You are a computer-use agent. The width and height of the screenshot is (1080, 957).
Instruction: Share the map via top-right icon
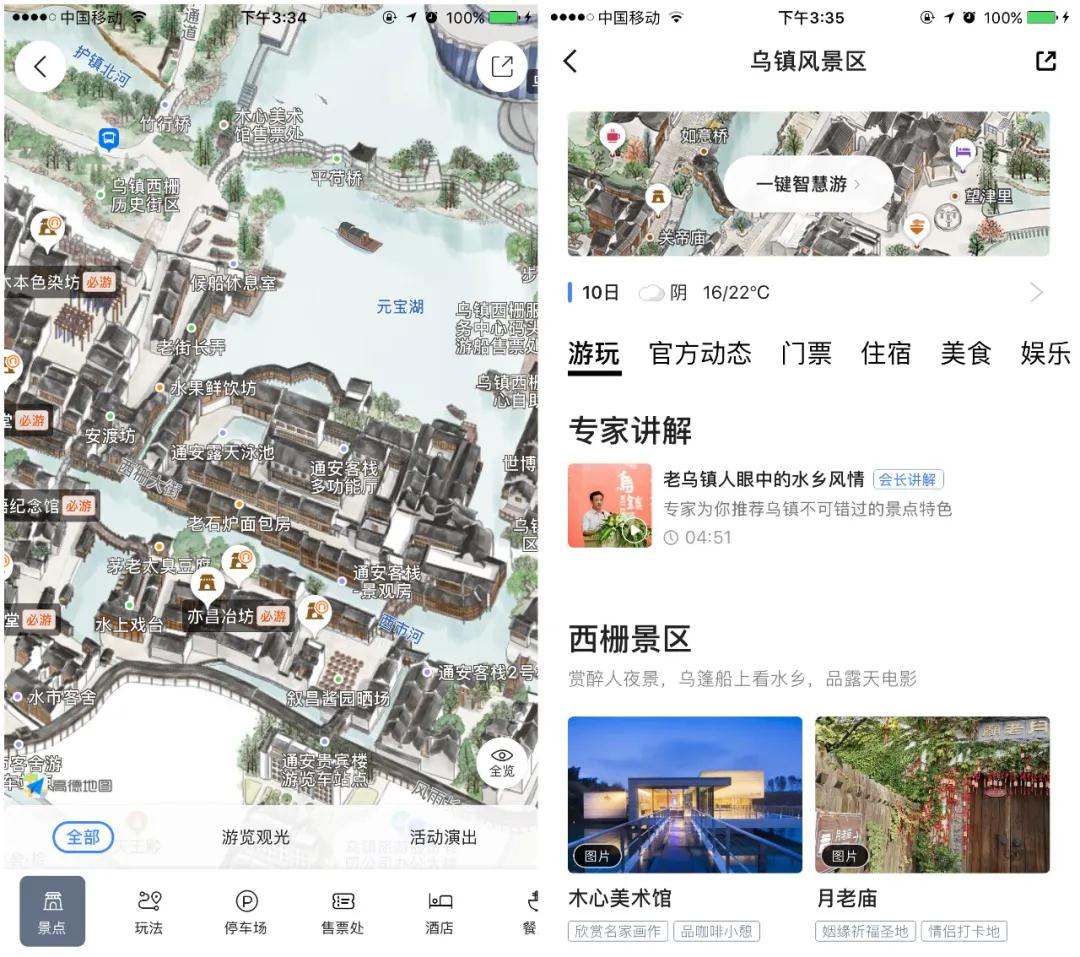tap(502, 67)
